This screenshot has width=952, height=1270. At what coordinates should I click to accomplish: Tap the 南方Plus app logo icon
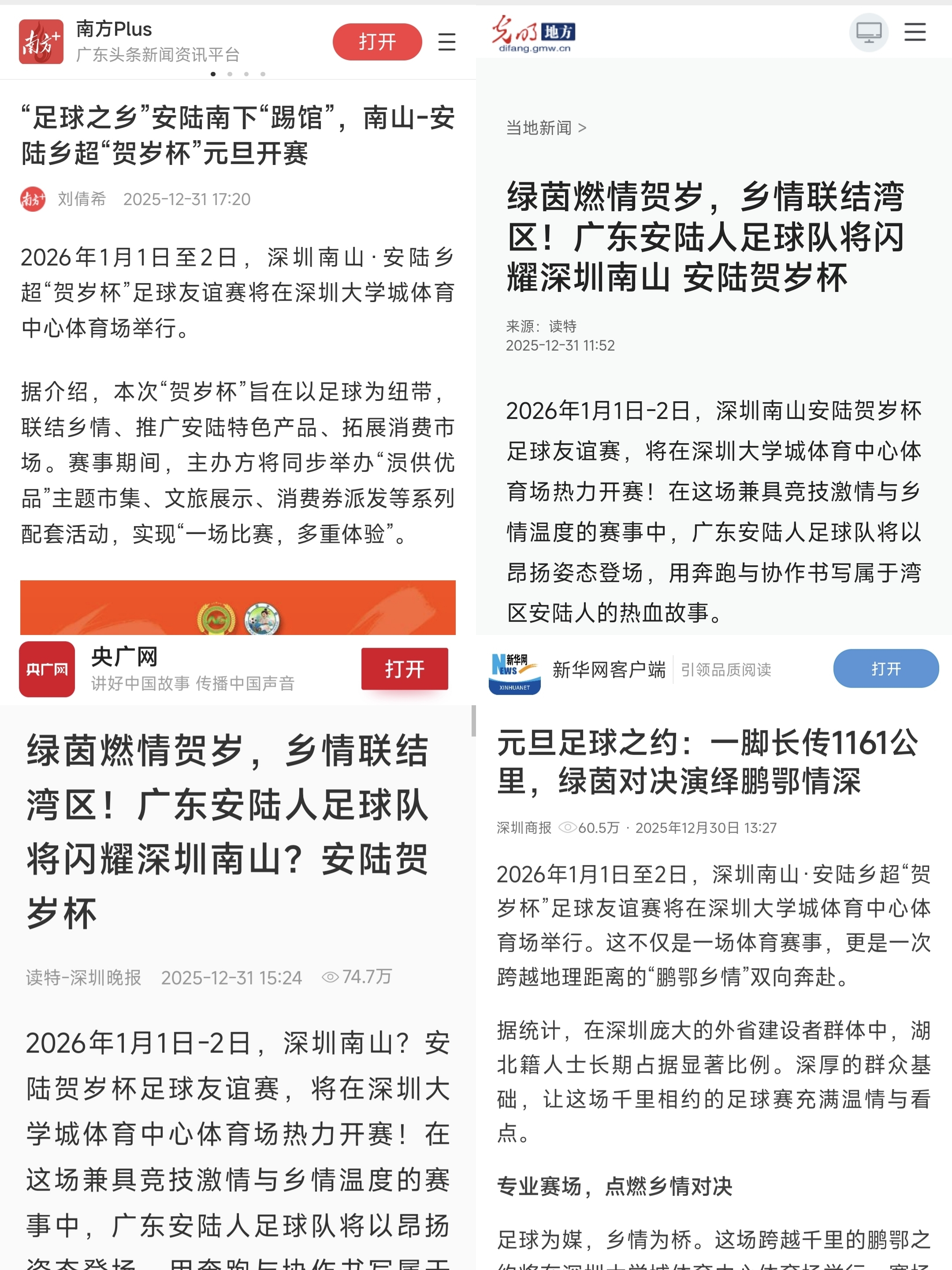[x=42, y=42]
